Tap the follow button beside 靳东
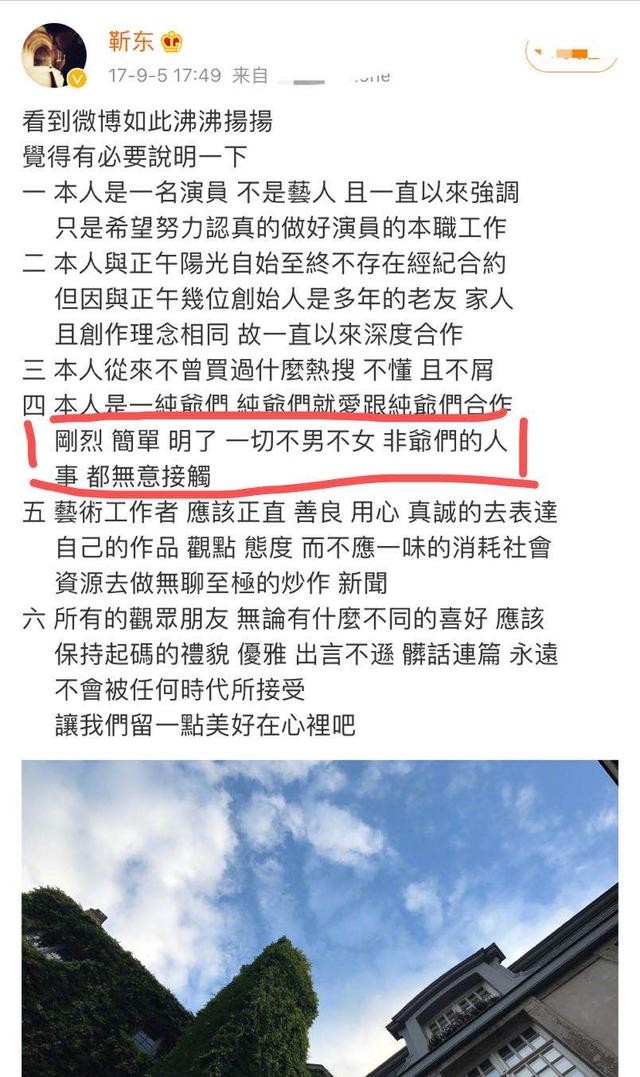Image resolution: width=640 pixels, height=1077 pixels. pyautogui.click(x=571, y=52)
